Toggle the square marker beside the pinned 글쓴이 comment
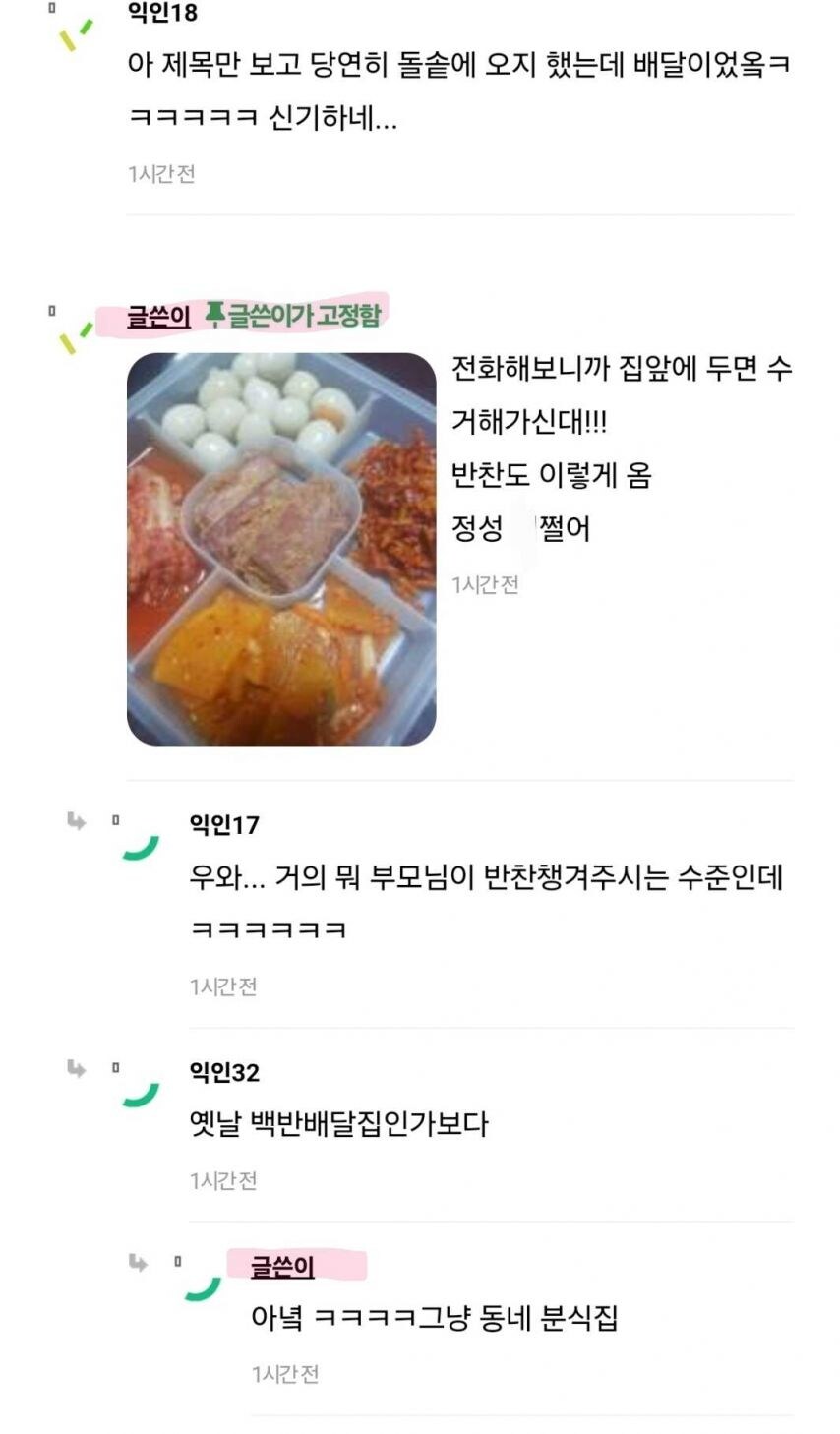This screenshot has width=840, height=1434. [50, 311]
